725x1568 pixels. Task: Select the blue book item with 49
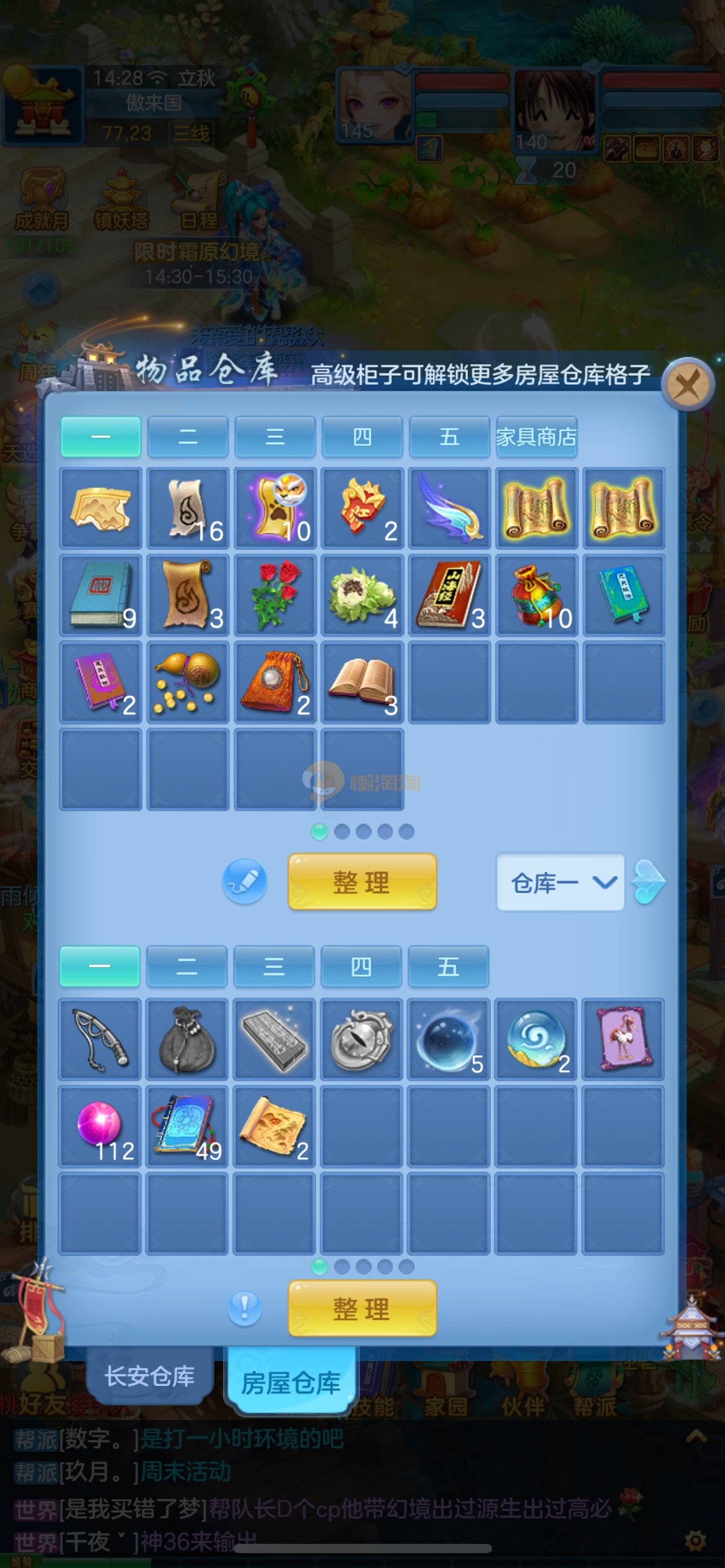187,1126
